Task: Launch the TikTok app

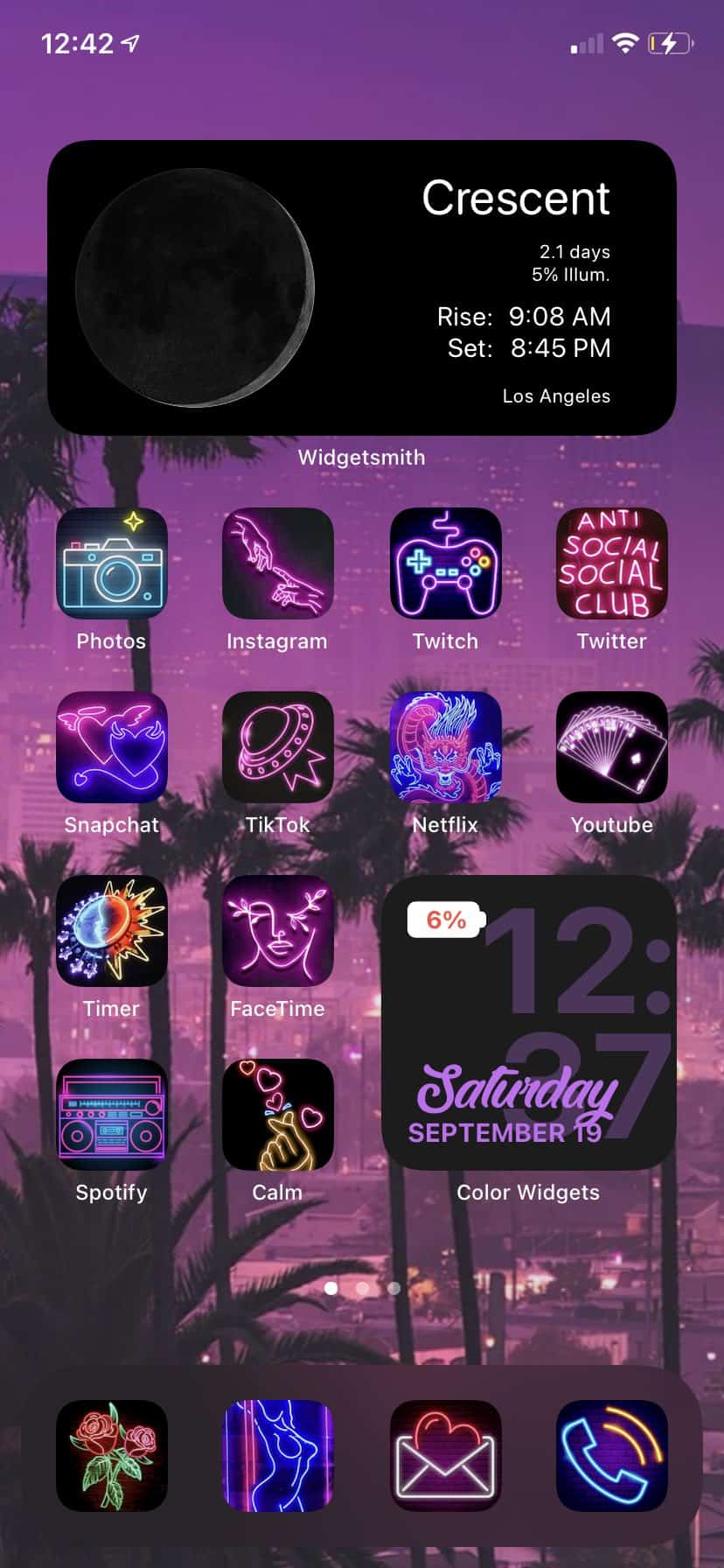Action: 278,748
